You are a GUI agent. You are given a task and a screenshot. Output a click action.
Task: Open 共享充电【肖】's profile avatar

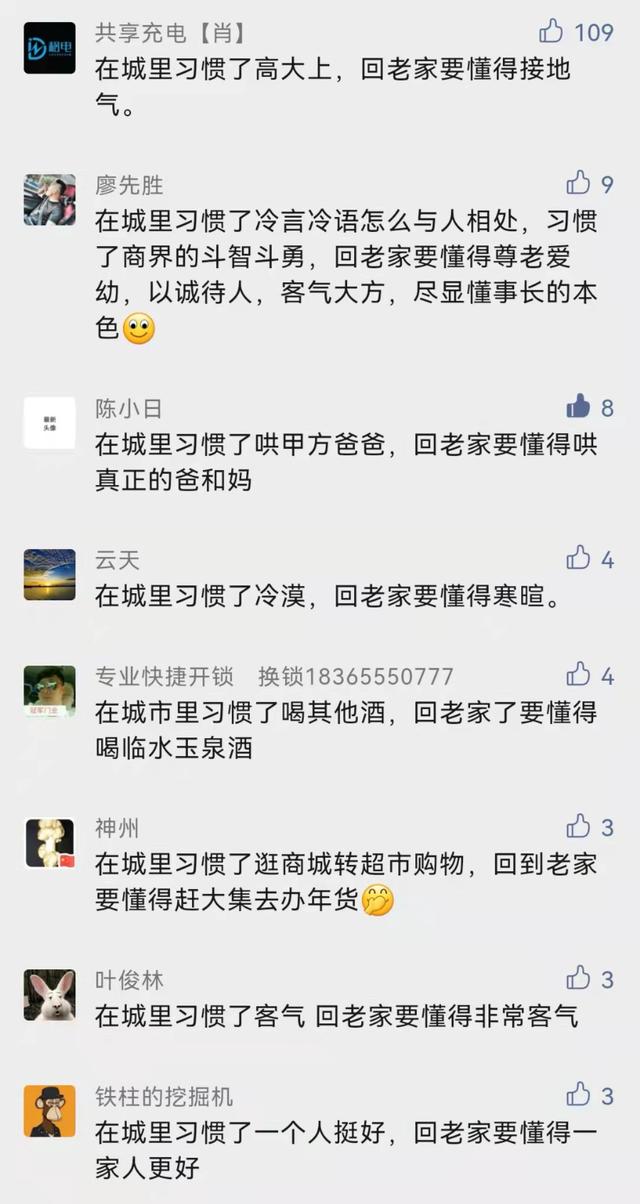tap(50, 48)
